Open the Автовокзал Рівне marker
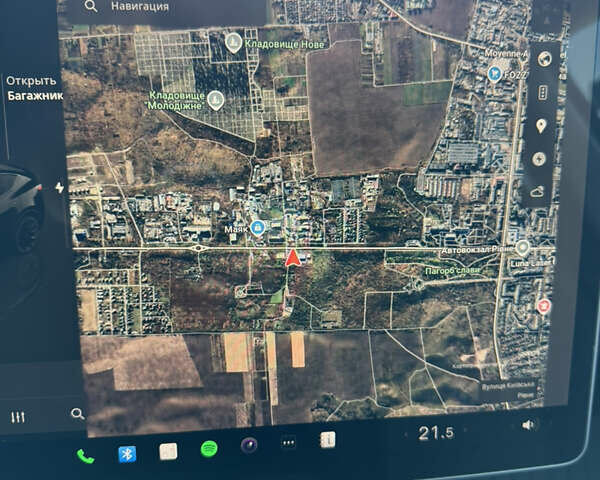The width and height of the screenshot is (600, 480). (x=522, y=247)
